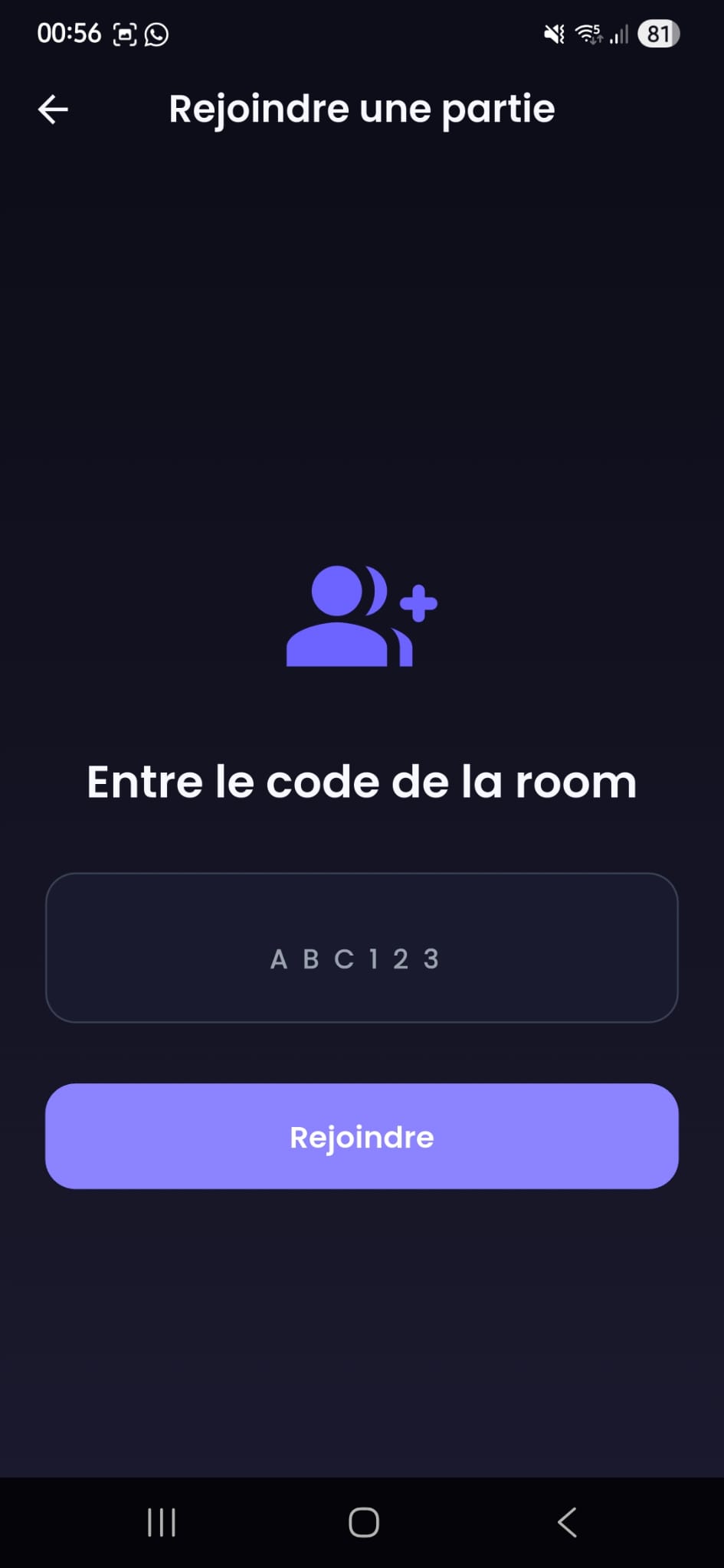Viewport: 724px width, 1568px height.
Task: Tap the recent apps navigation button
Action: [161, 1522]
